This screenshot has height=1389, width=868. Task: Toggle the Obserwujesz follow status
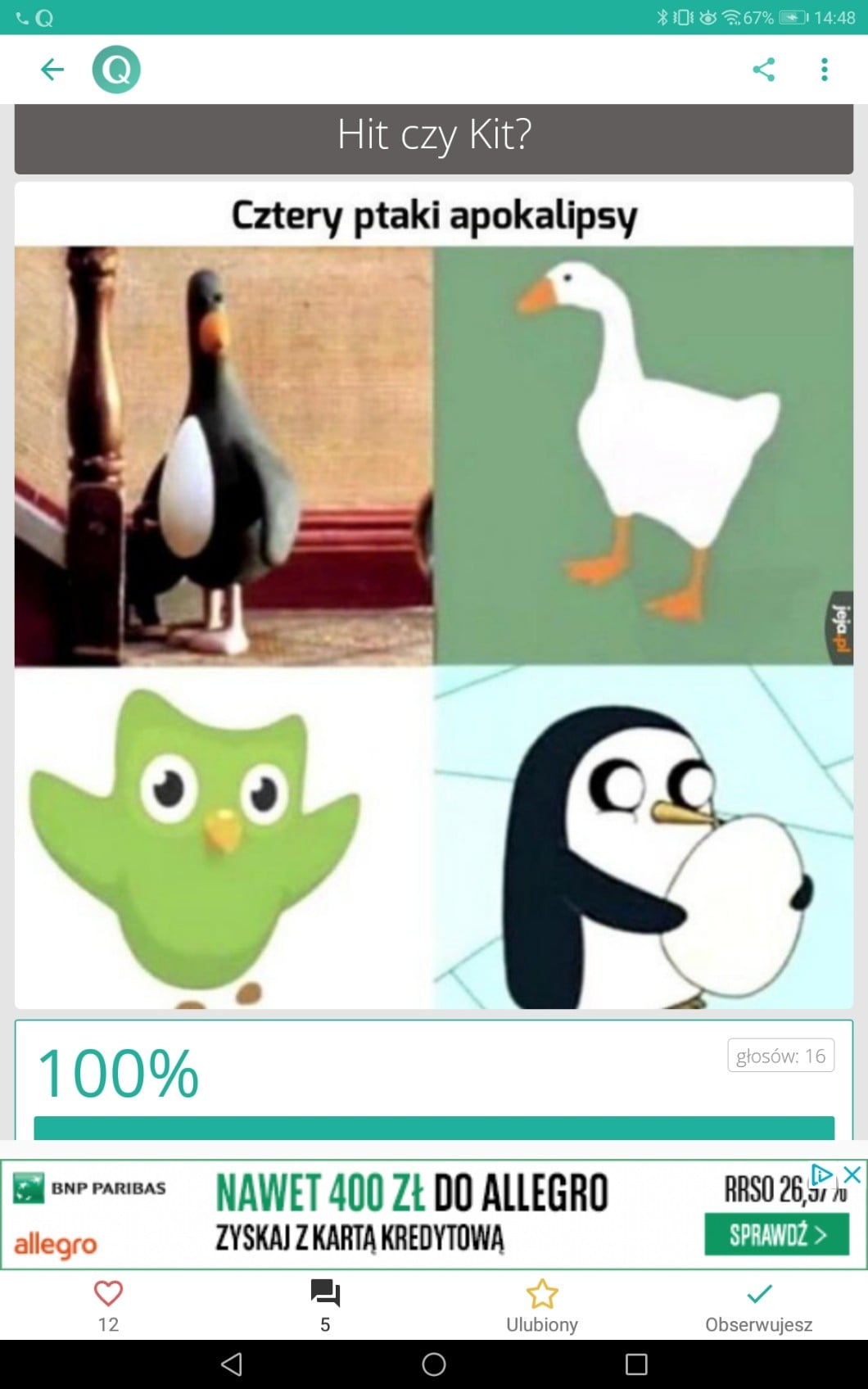click(758, 1294)
